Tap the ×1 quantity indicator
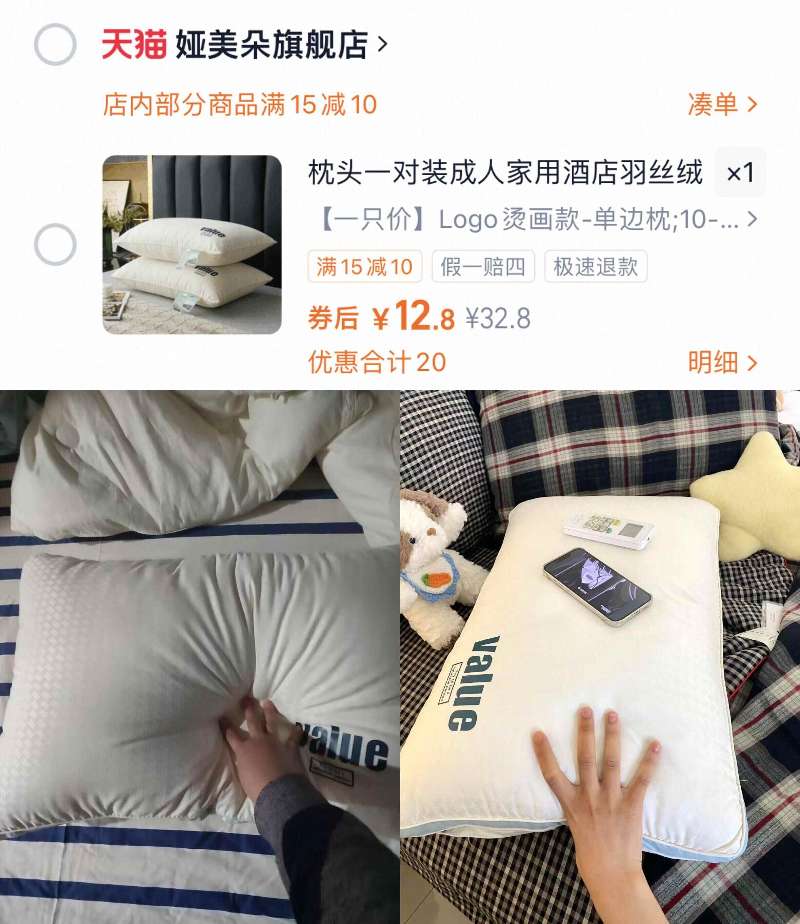This screenshot has height=924, width=800. pos(738,172)
